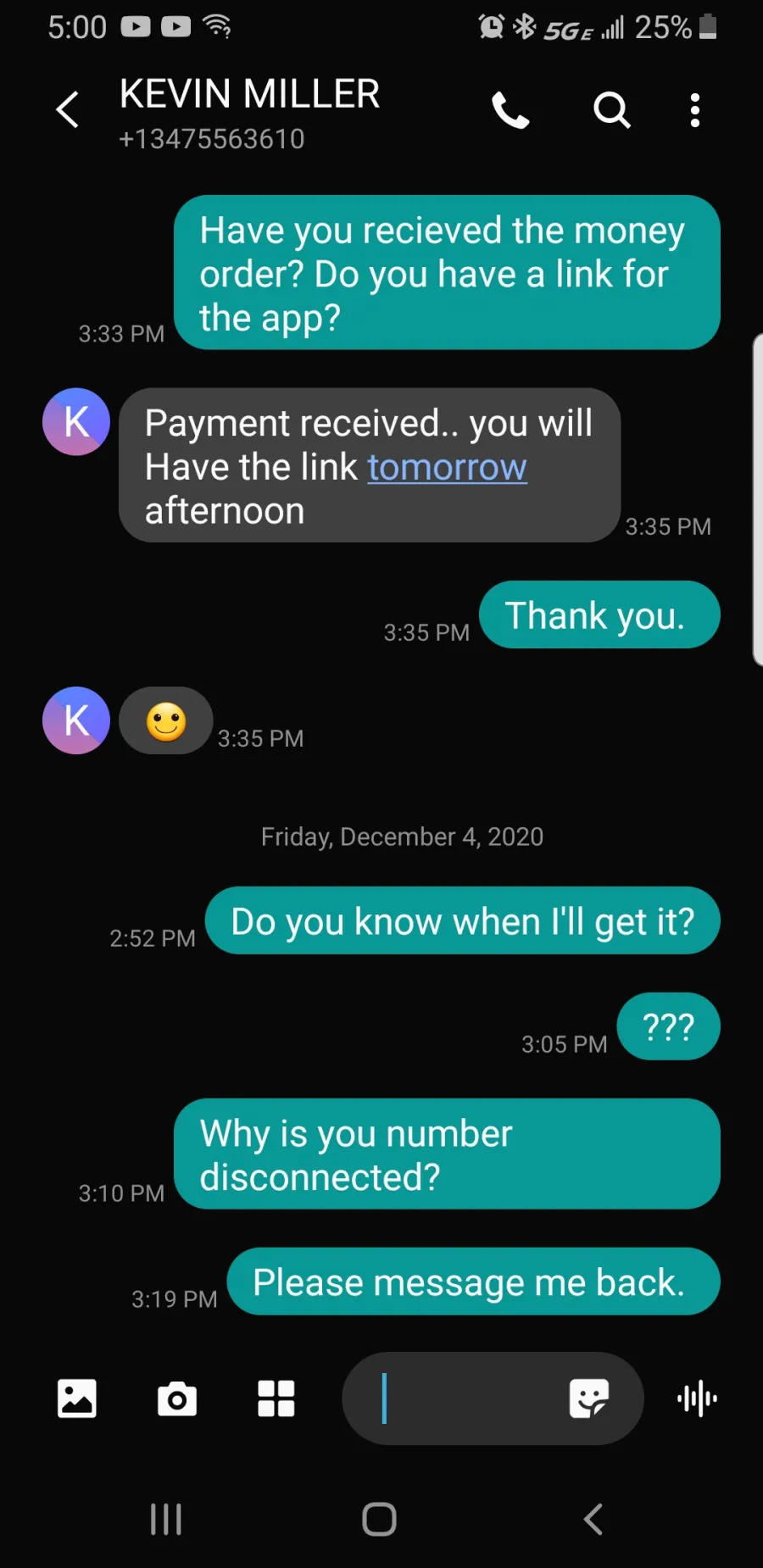This screenshot has width=763, height=1568.
Task: Open the three-dot overflow menu
Action: point(695,110)
